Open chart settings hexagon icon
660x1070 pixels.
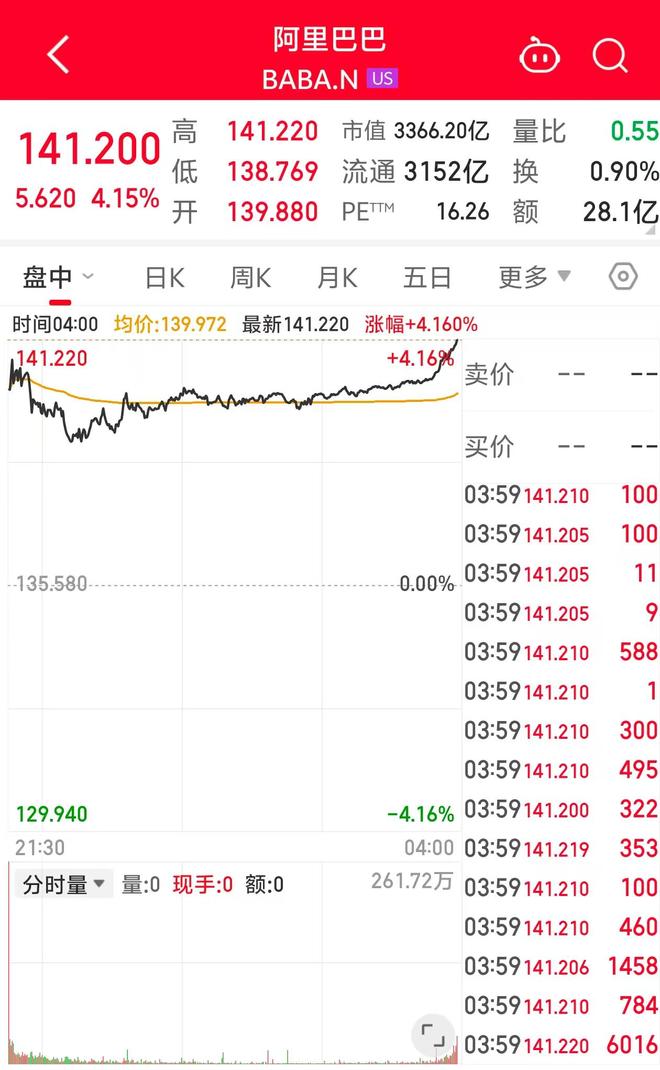point(622,277)
